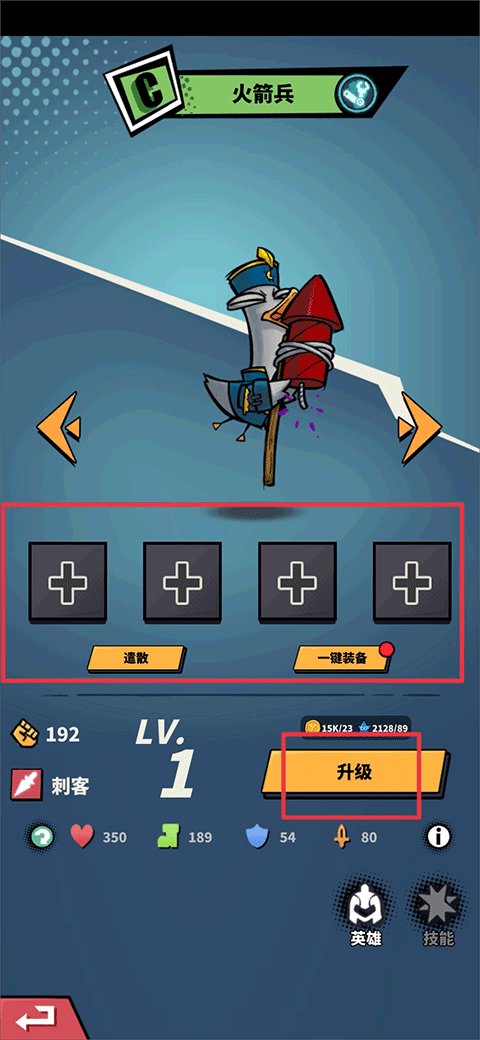This screenshot has width=480, height=1040.
Task: Open the info icon beside stats
Action: tap(439, 836)
